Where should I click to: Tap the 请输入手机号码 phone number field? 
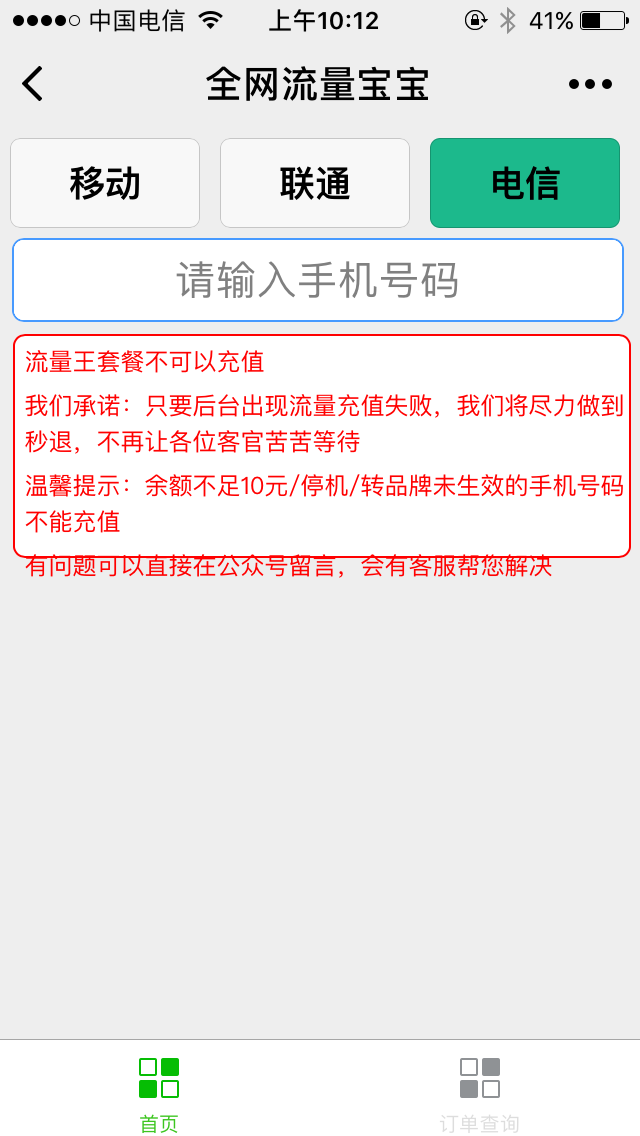[318, 280]
